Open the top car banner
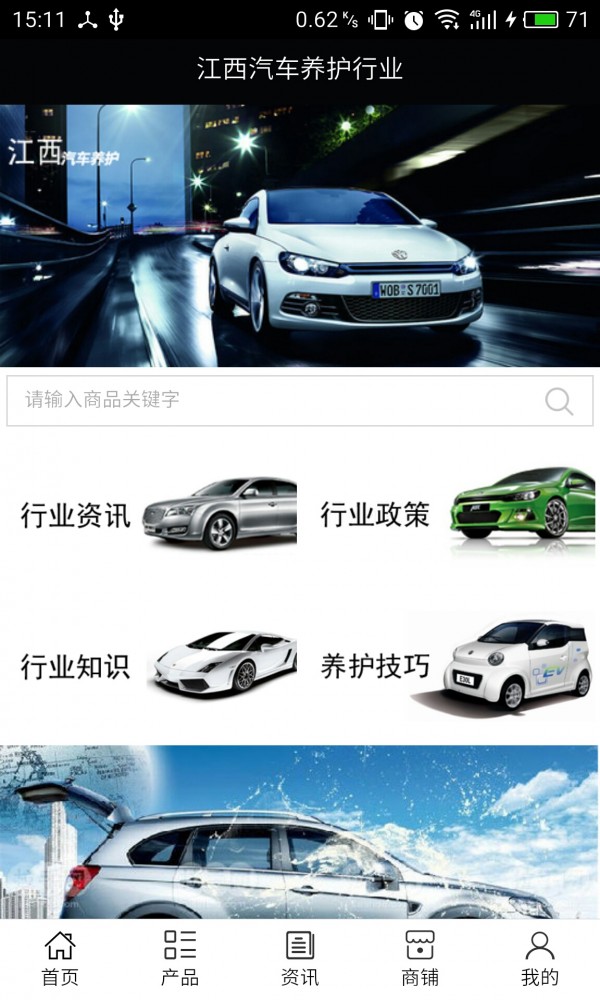 tap(300, 235)
